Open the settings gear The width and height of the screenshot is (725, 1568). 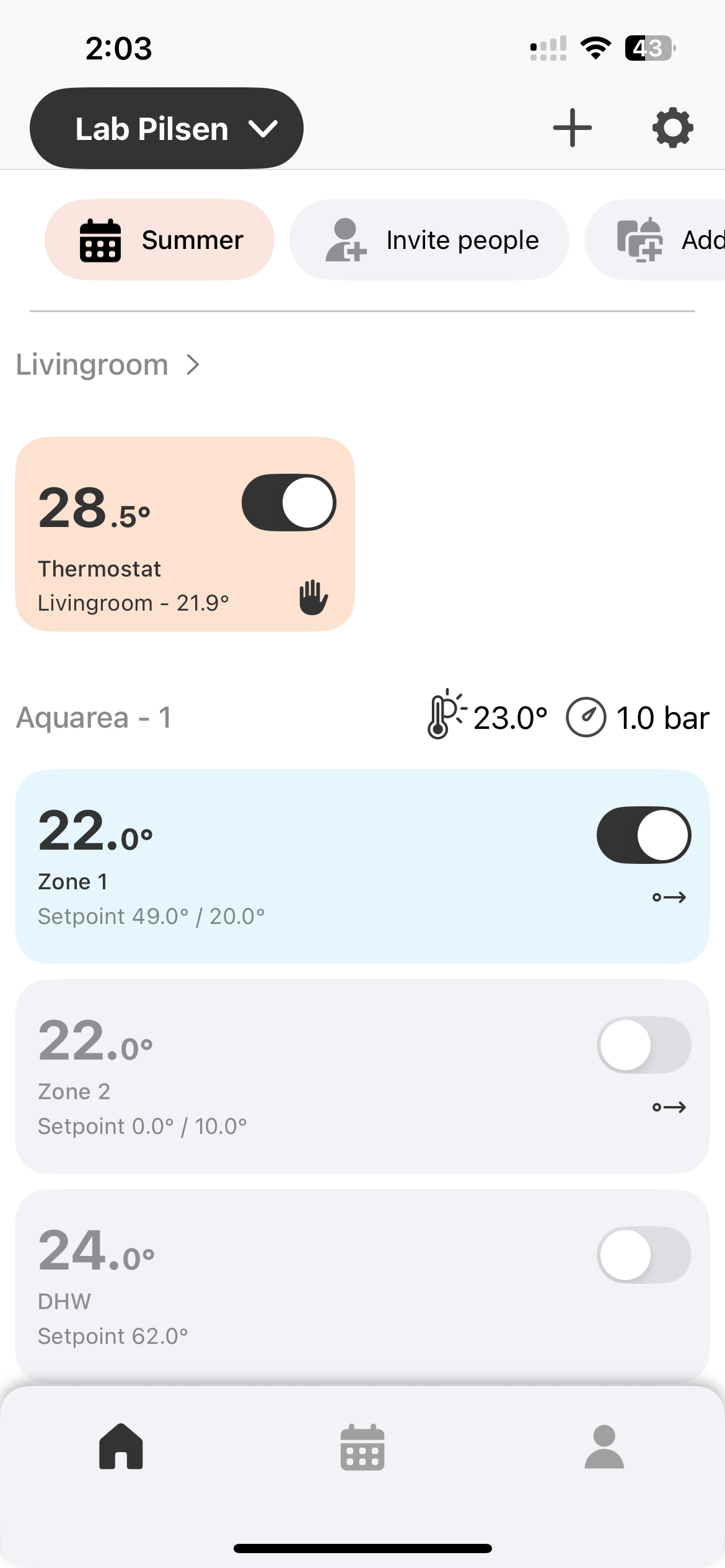[672, 128]
